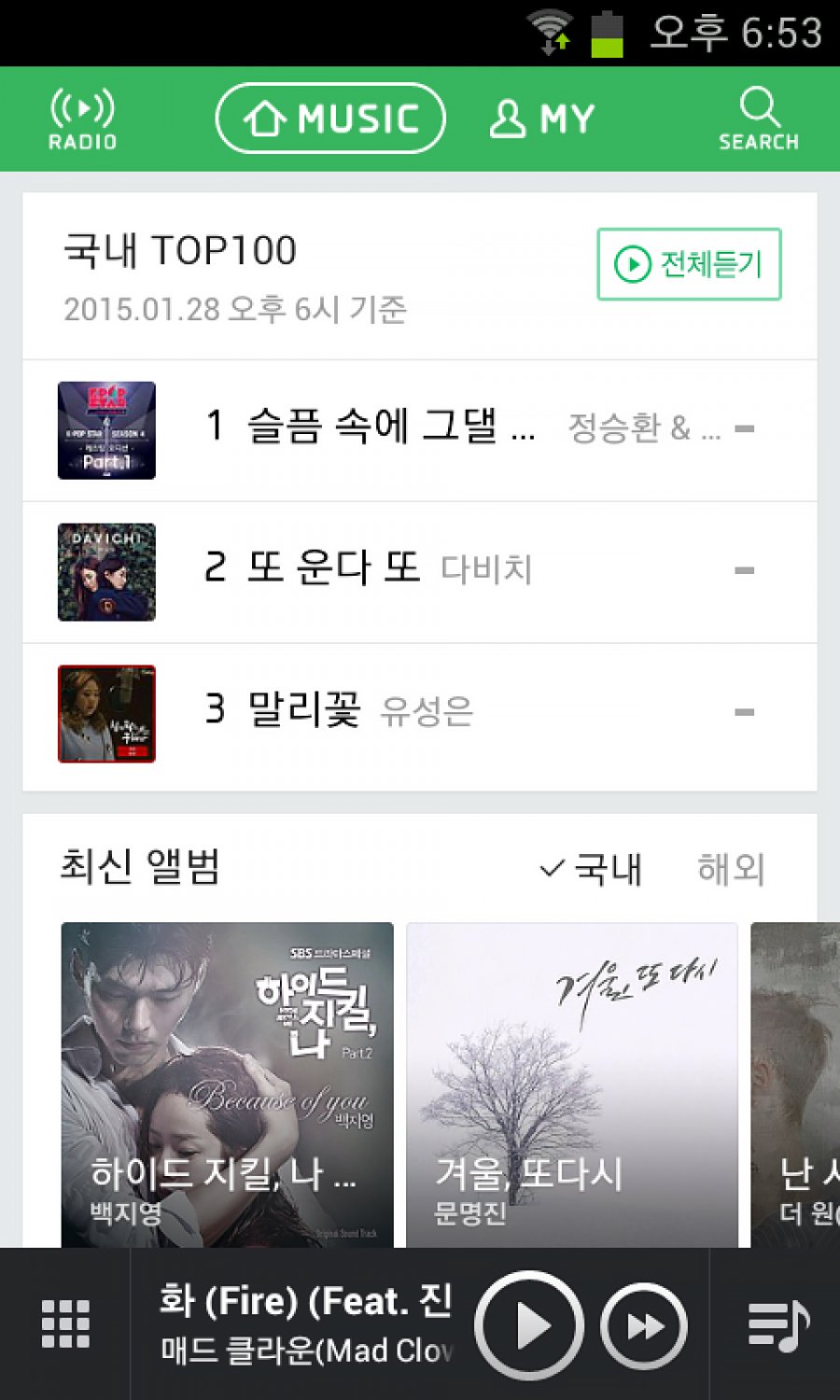Tap 전체듣기 to play all TOP100
This screenshot has width=840, height=1400.
tap(689, 264)
